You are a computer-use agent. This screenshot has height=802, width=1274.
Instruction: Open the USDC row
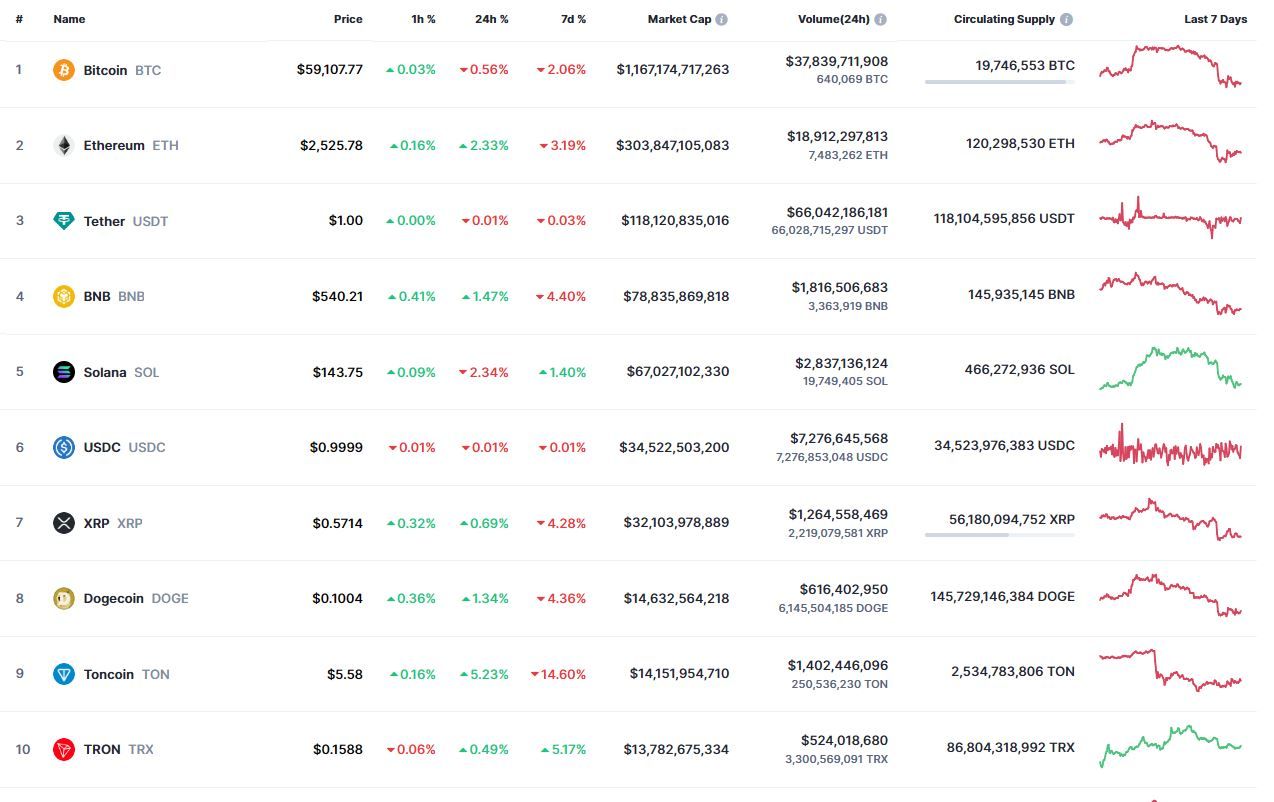click(101, 447)
